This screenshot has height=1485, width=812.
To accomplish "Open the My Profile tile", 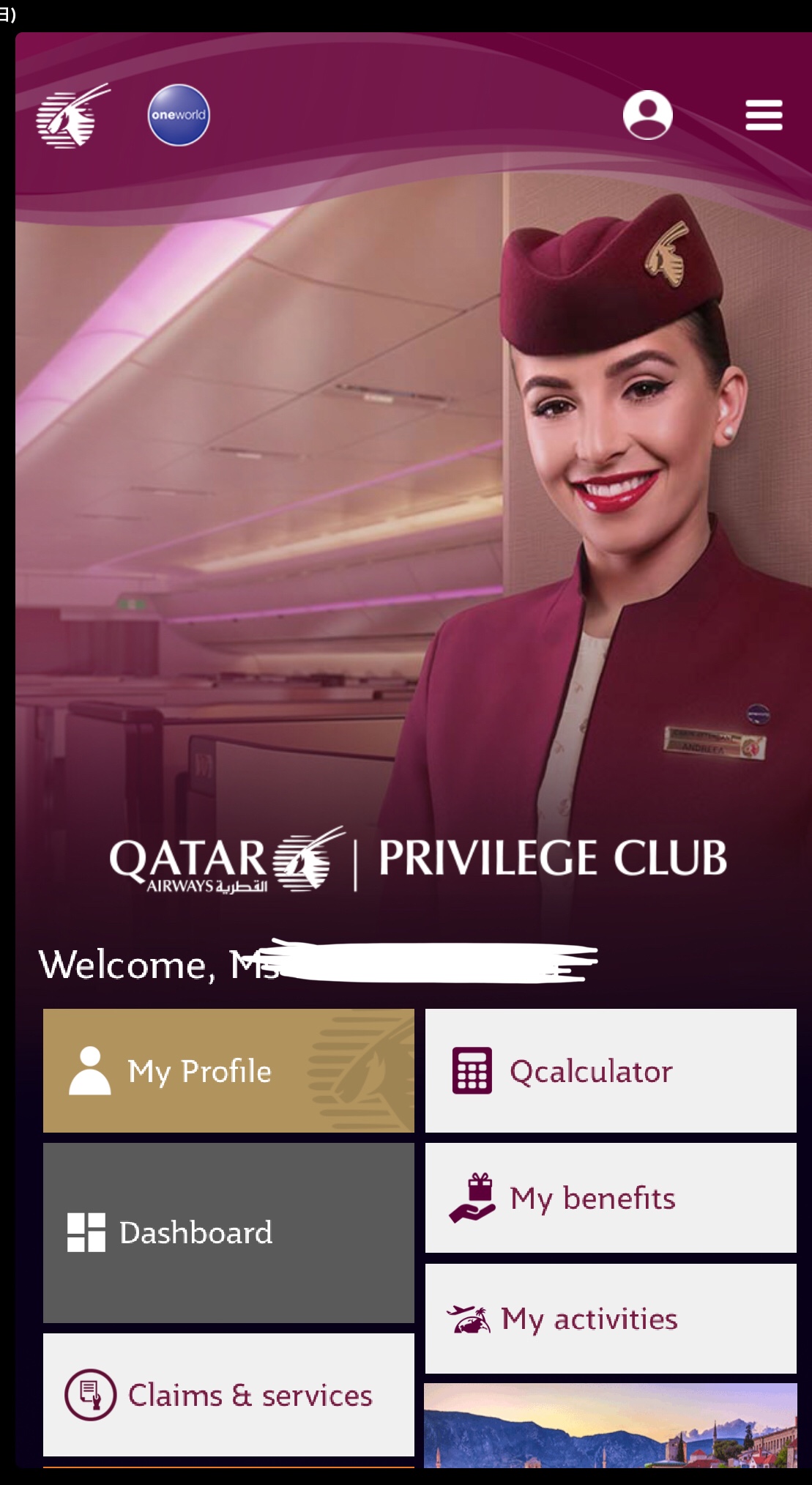I will pyautogui.click(x=228, y=1070).
